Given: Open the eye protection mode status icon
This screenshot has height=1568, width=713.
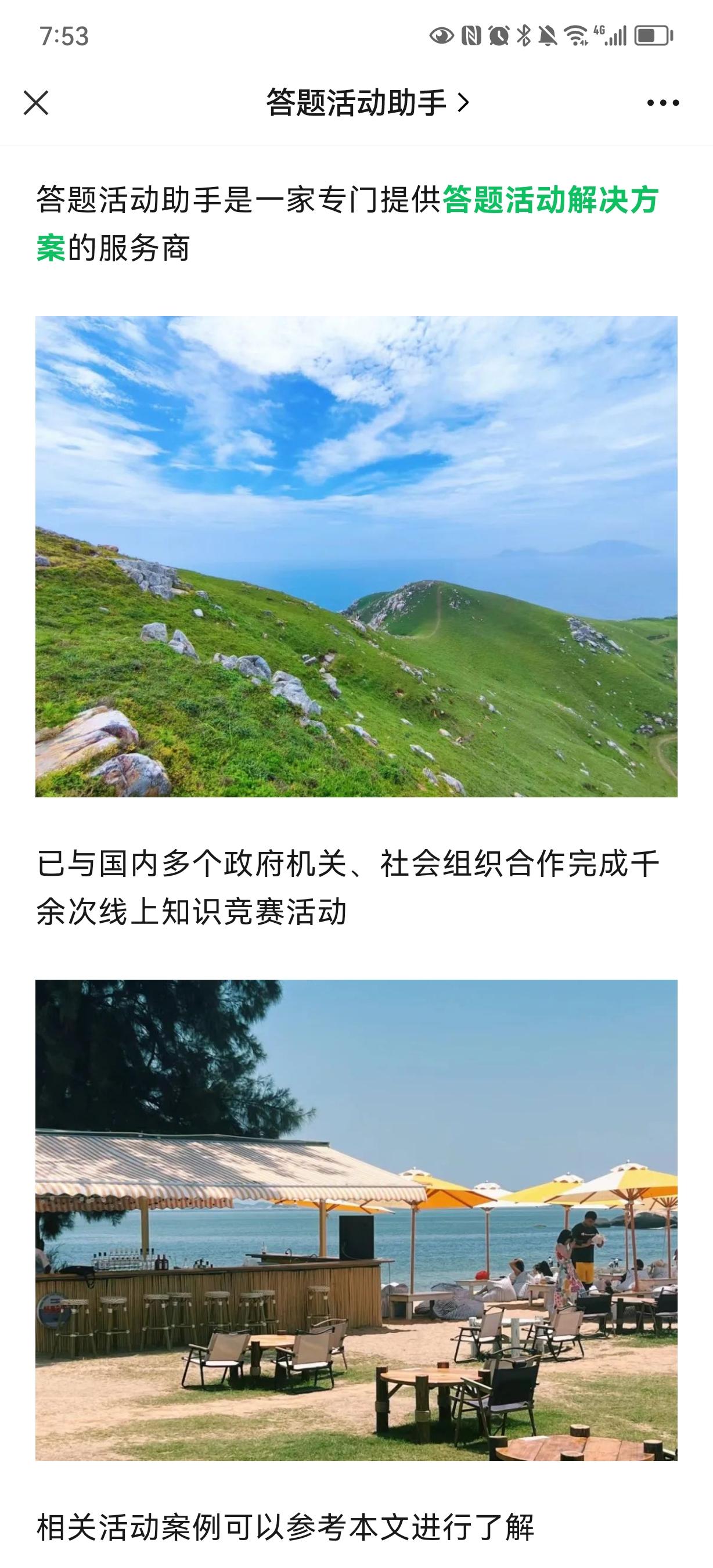Looking at the screenshot, I should 441,37.
